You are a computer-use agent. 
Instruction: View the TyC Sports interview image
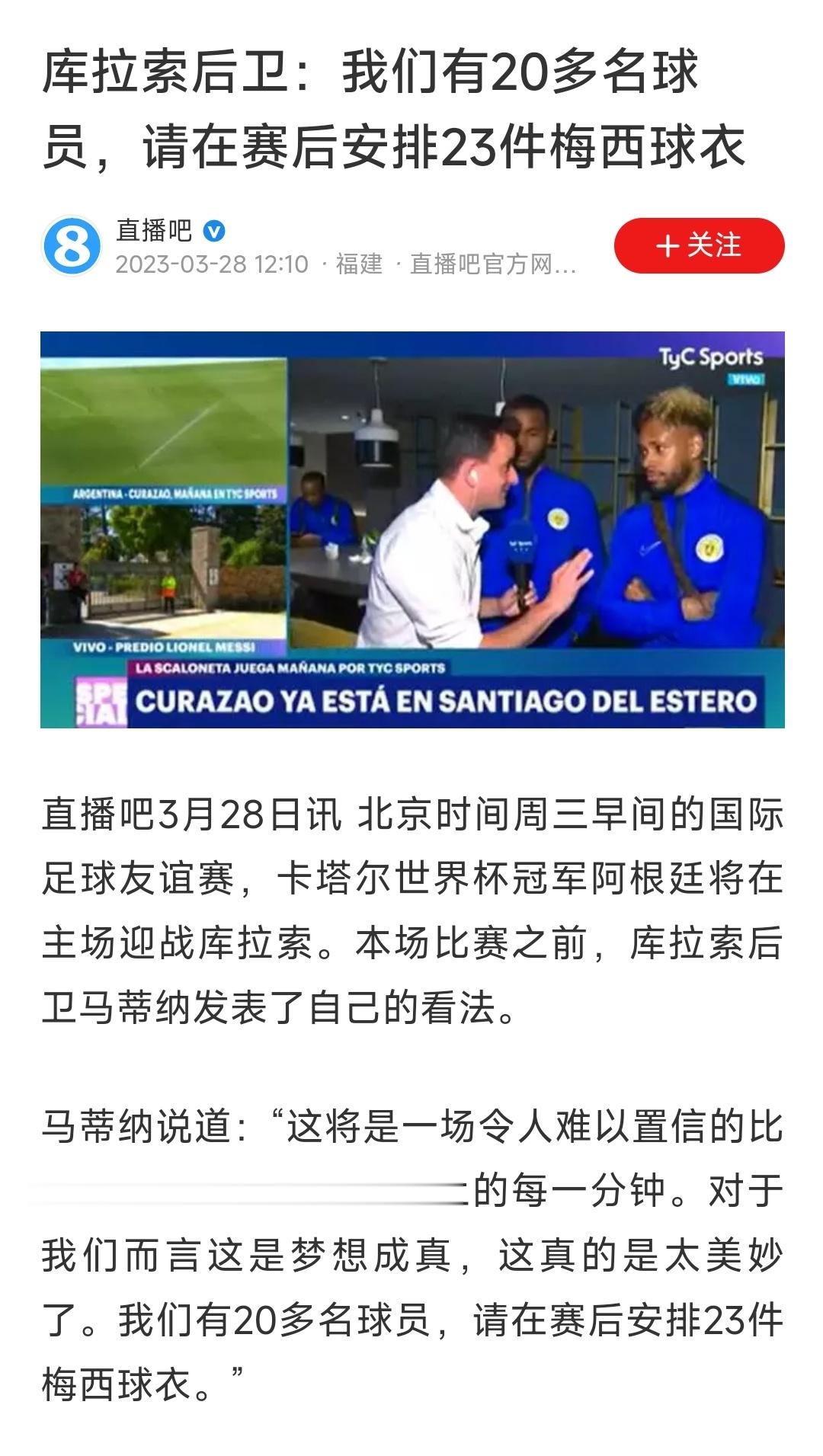(412, 530)
